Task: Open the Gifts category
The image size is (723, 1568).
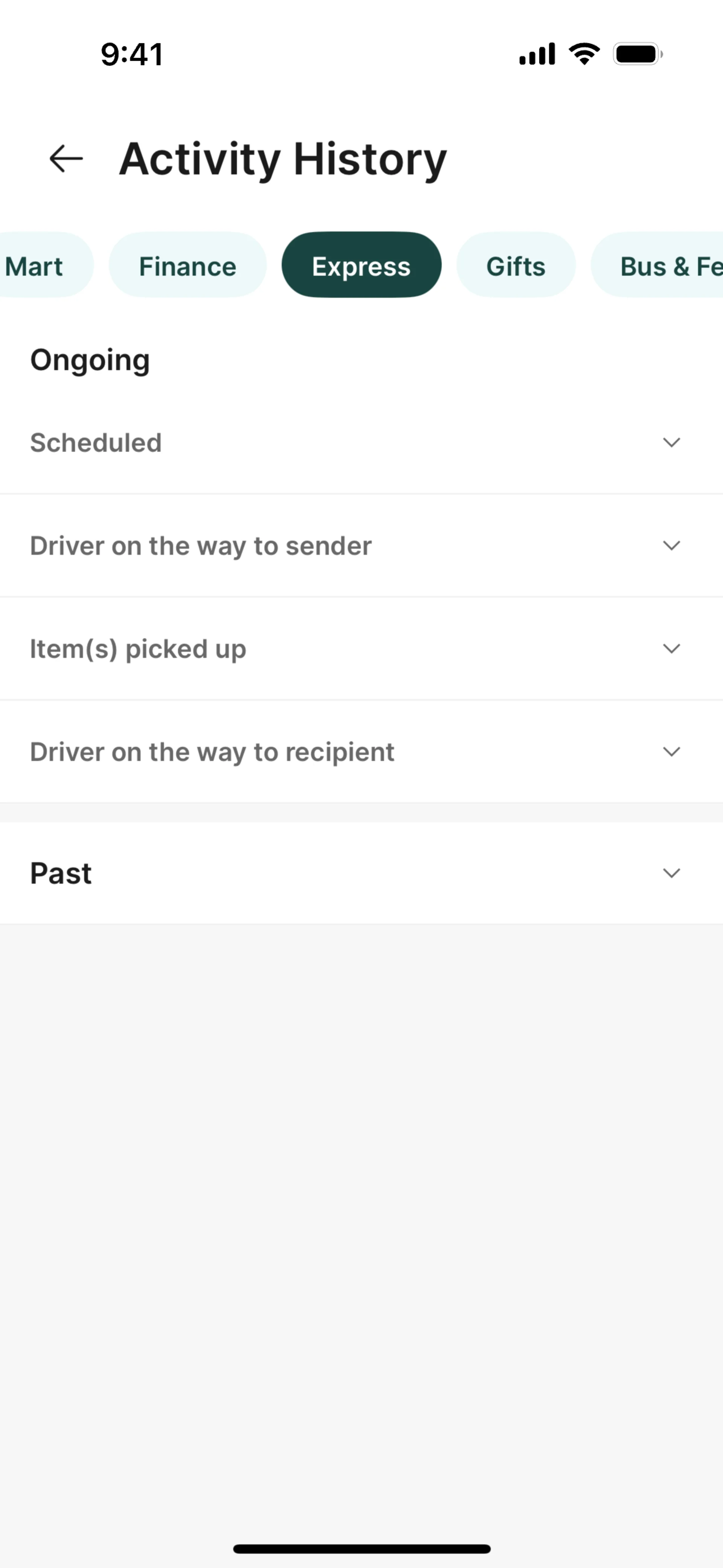Action: 516,266
